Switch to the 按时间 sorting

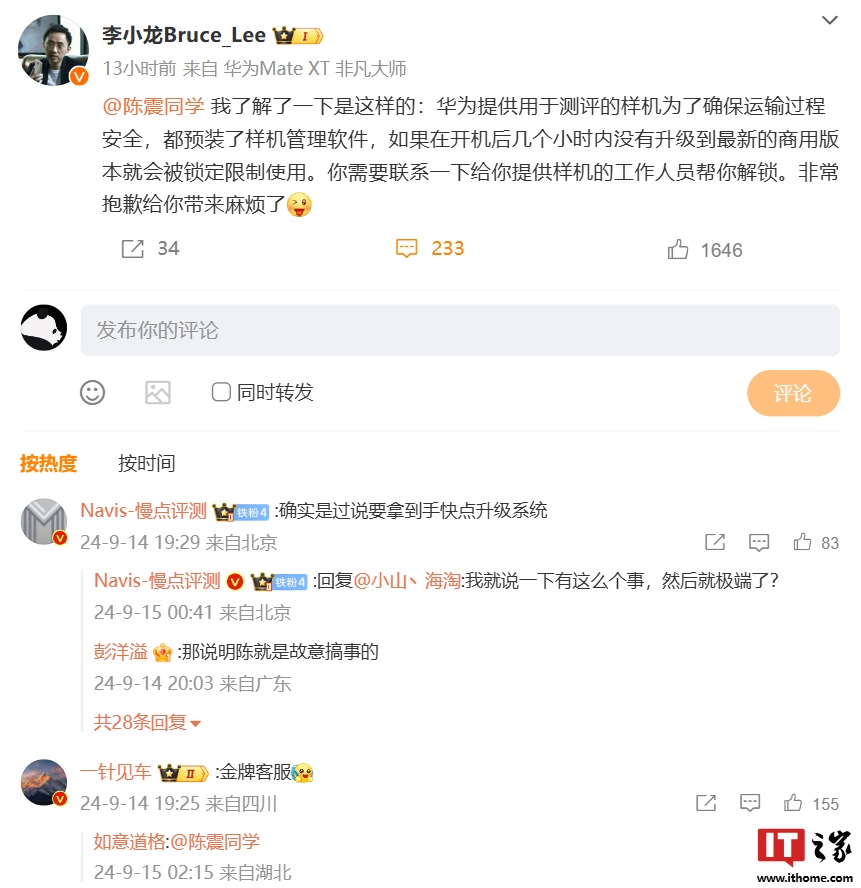coord(146,463)
